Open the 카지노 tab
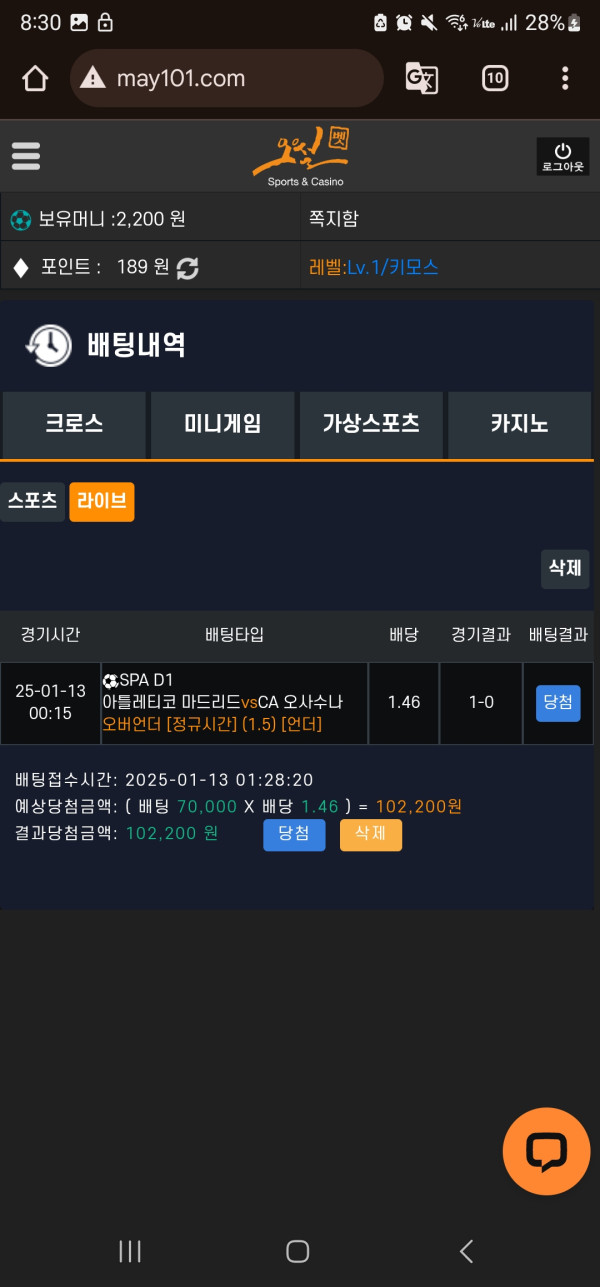Screen dimensions: 600x1287 pyautogui.click(x=519, y=424)
